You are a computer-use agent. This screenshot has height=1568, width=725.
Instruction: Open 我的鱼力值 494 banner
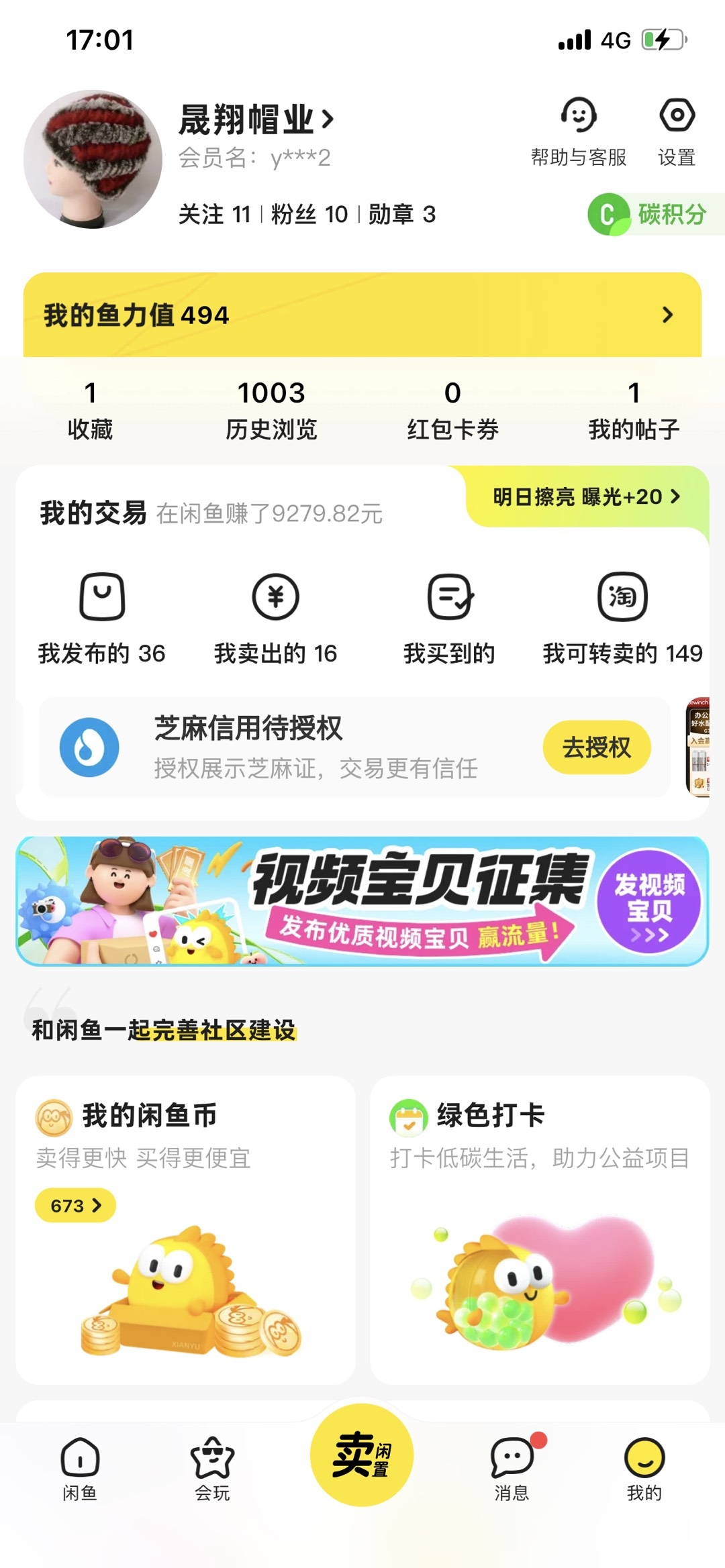(362, 315)
